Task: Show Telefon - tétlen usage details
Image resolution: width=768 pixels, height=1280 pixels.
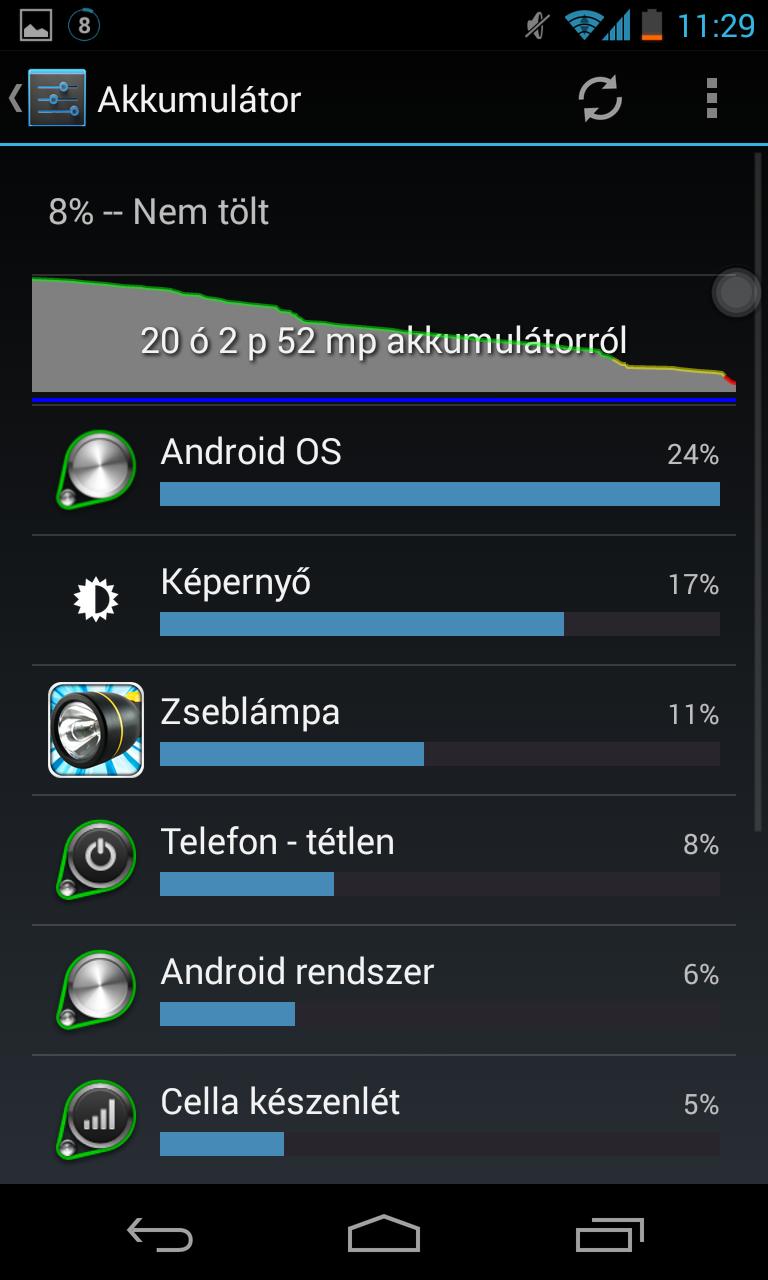Action: tap(384, 860)
